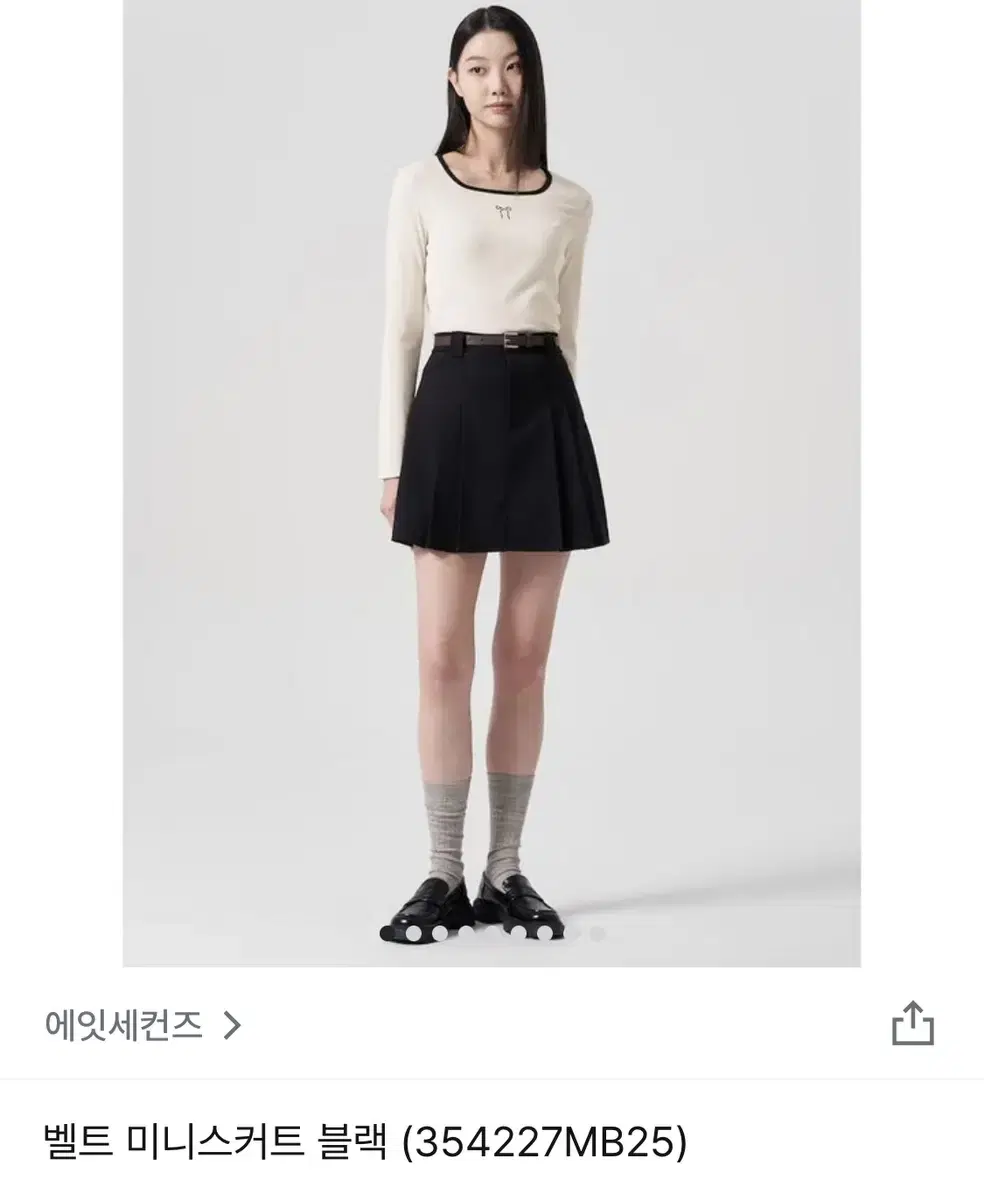Viewport: 984px width, 1200px height.
Task: Select the first image carousel dot
Action: (x=387, y=932)
